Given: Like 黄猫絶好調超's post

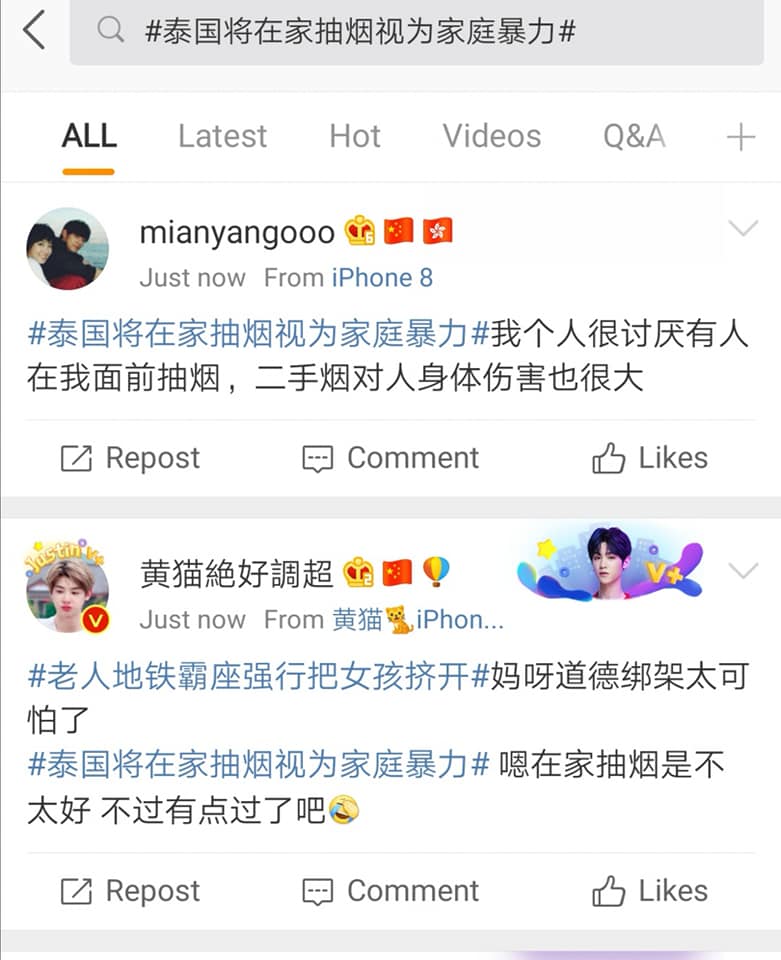Looking at the screenshot, I should (650, 891).
